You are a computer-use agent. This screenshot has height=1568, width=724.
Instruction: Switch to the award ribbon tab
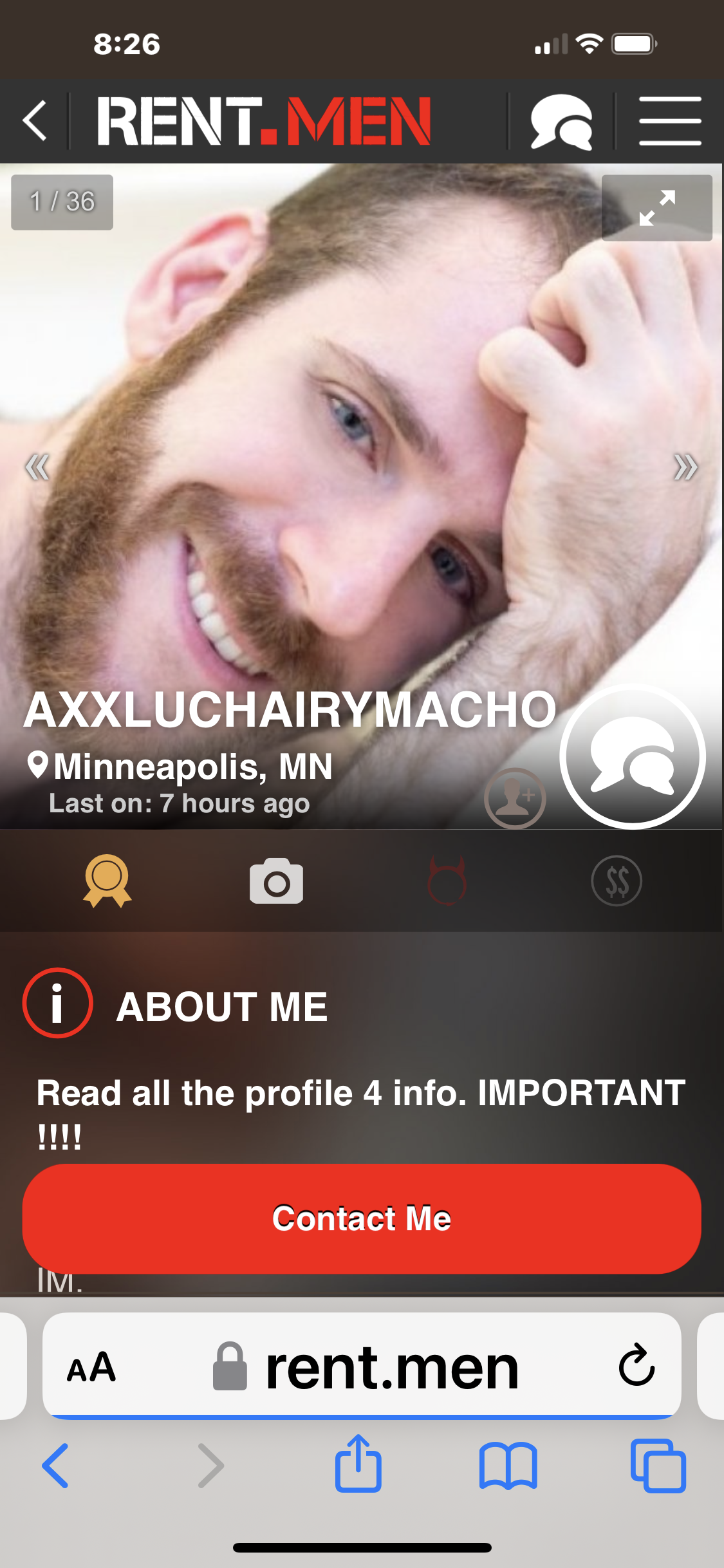(107, 881)
